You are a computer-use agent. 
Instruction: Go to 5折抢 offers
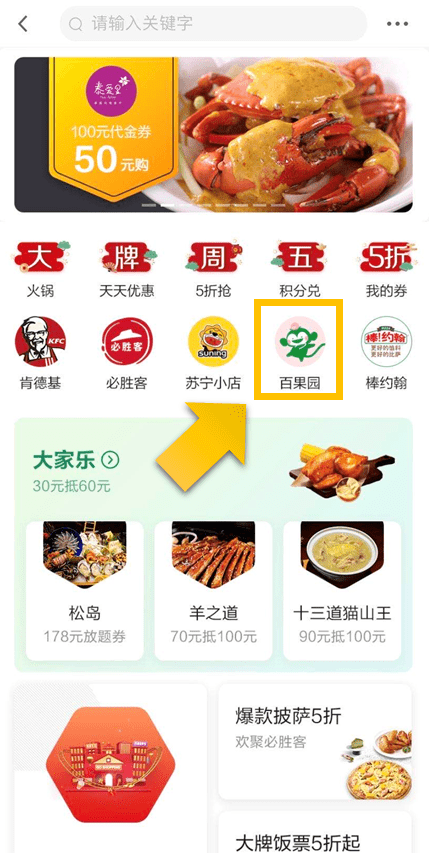point(213,269)
